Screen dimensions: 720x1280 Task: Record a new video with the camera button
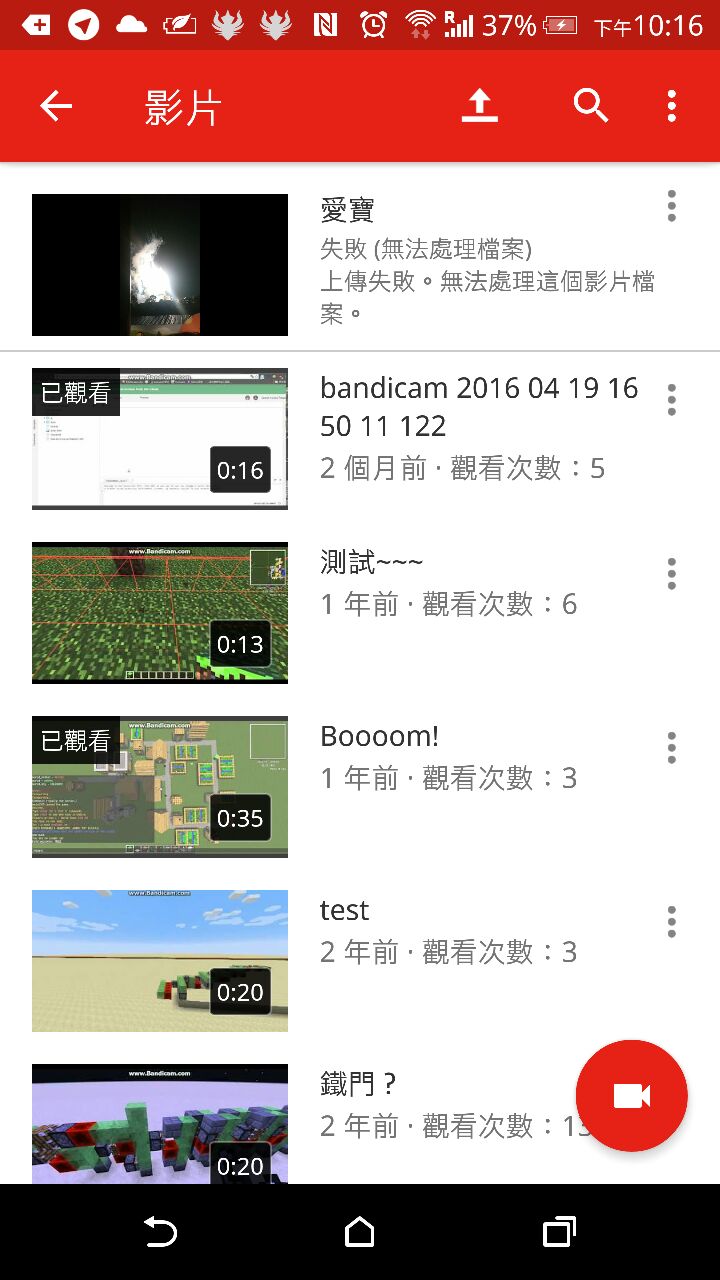[x=632, y=1096]
